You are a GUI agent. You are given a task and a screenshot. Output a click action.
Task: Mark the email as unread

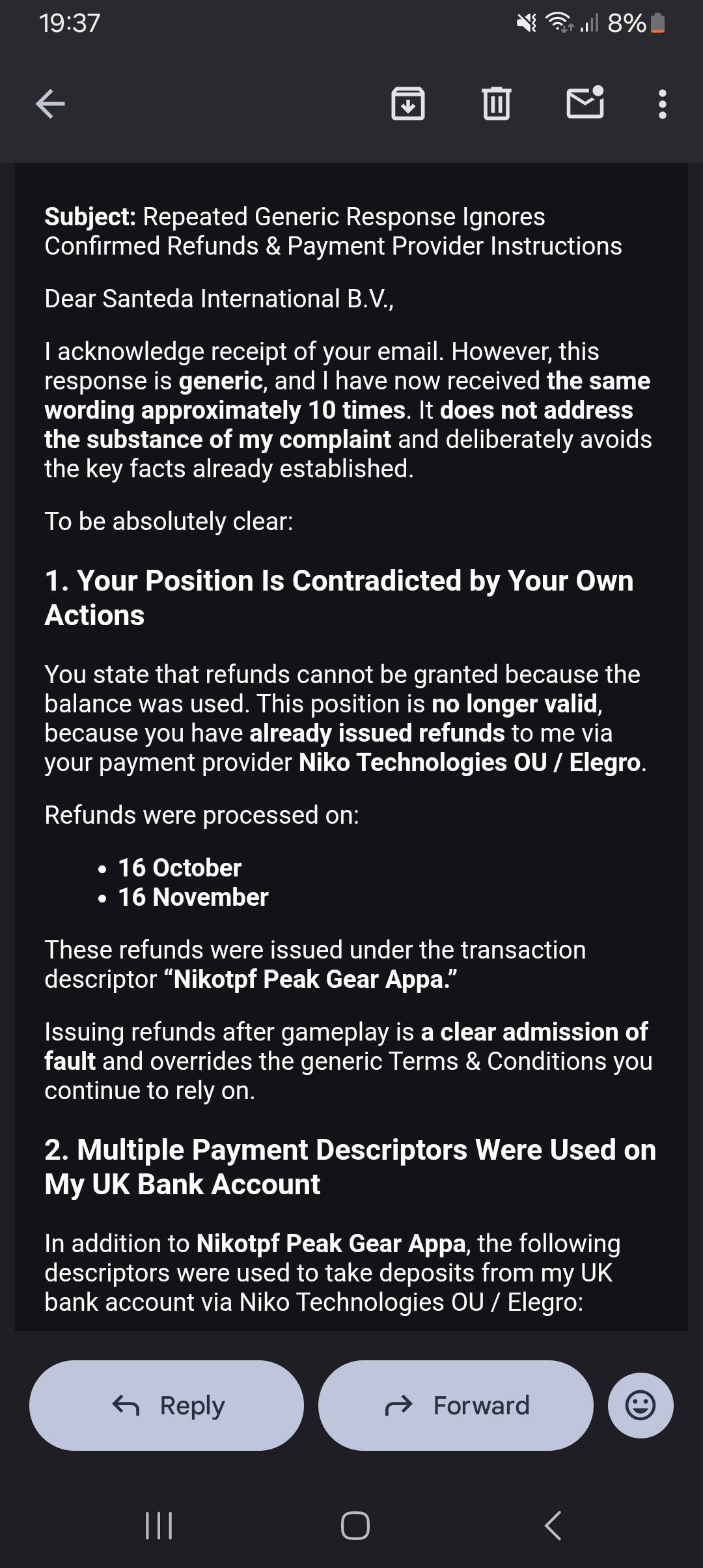[585, 103]
